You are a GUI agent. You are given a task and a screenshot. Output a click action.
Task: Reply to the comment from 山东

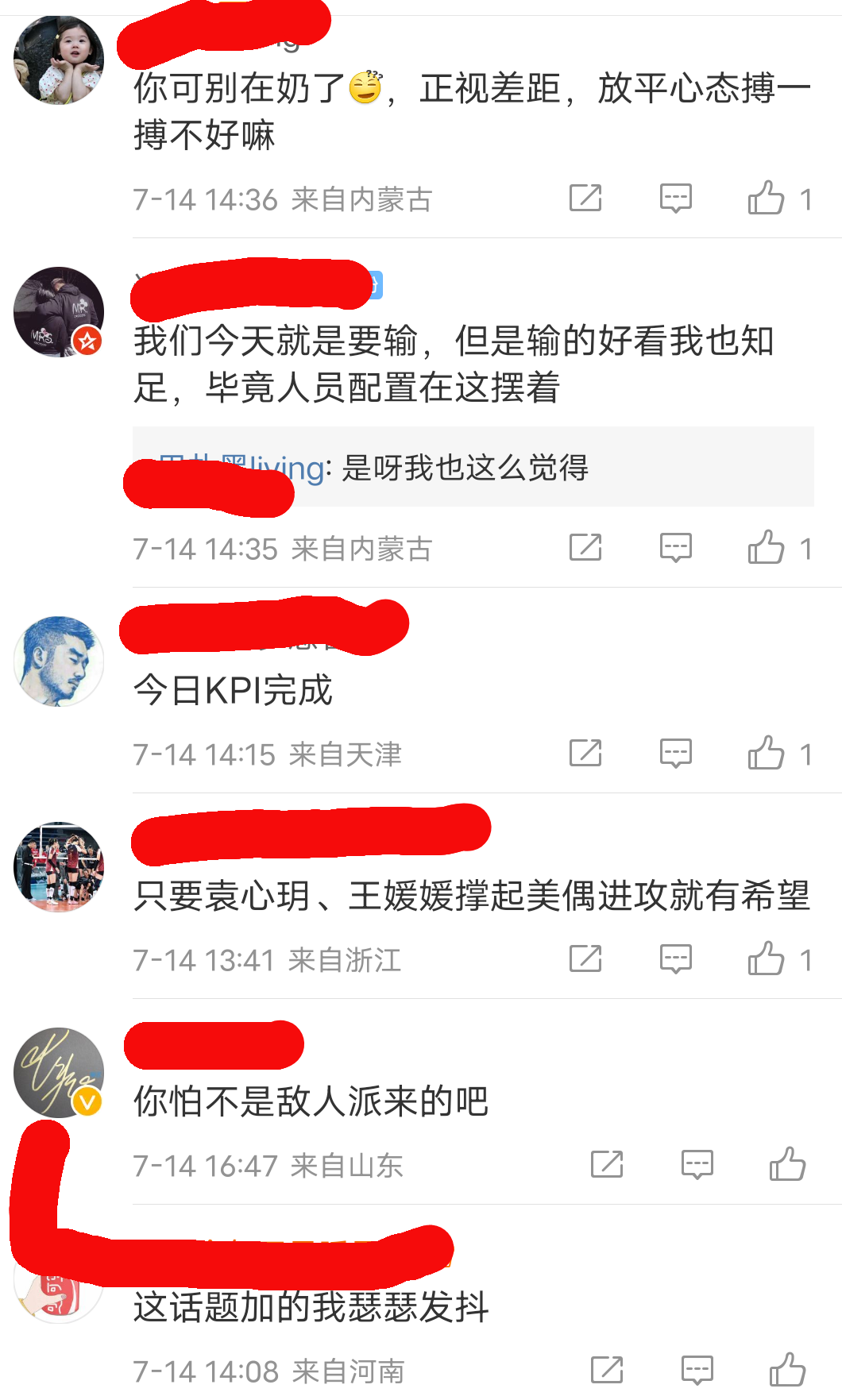coord(697,1165)
